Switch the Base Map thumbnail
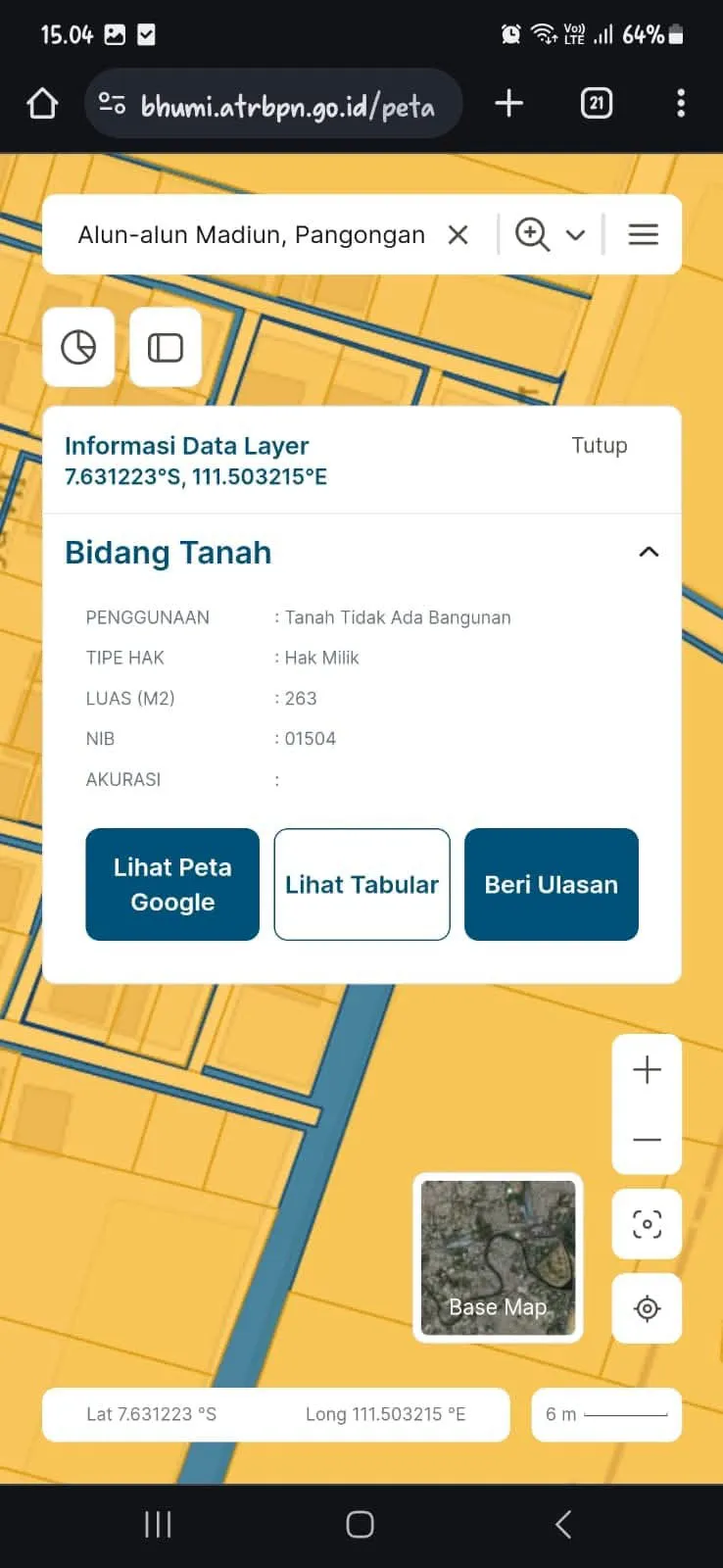The height and width of the screenshot is (1568, 723). coord(498,1257)
